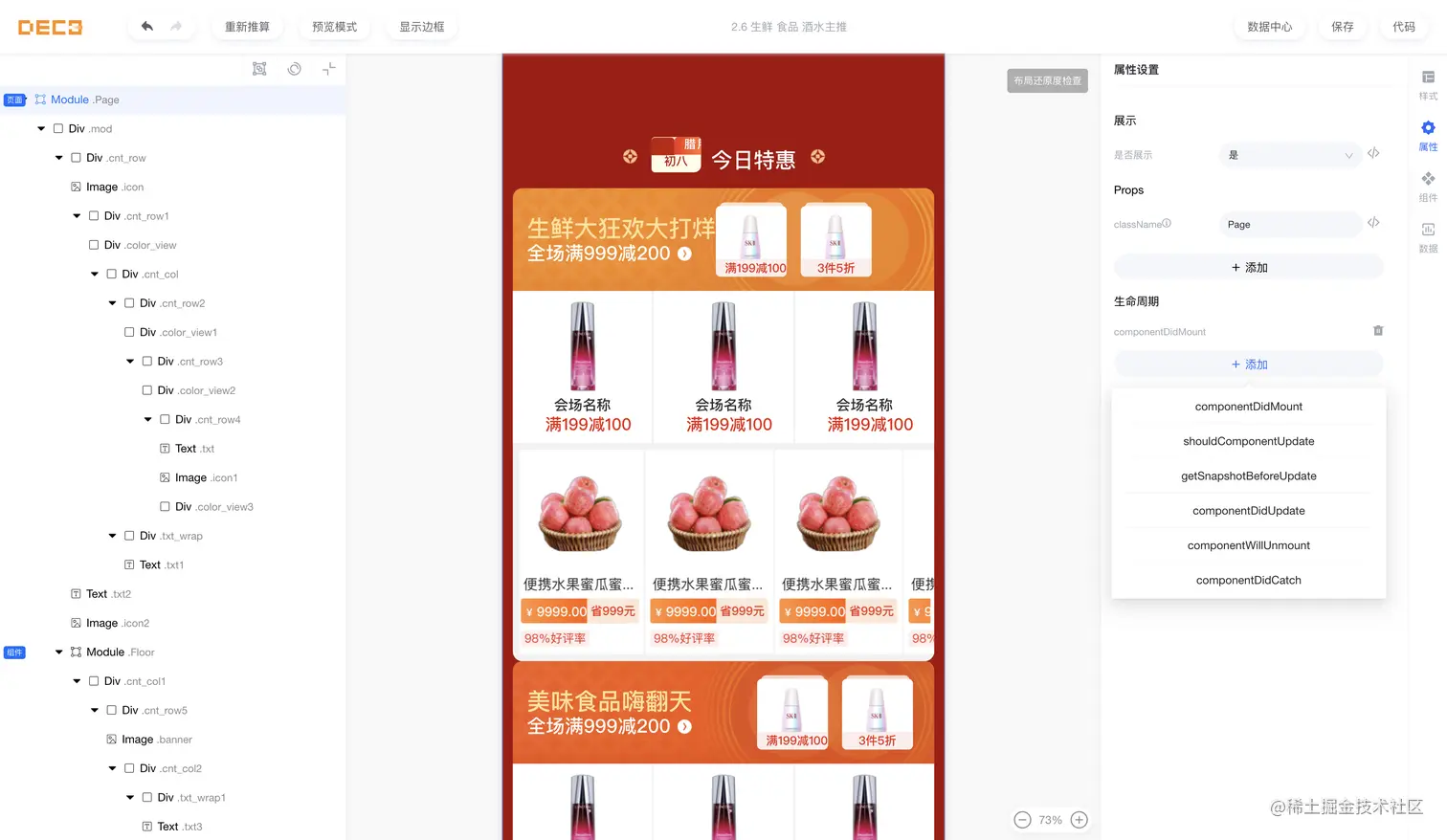
Task: Select the Image .banner node
Action: [x=156, y=740]
